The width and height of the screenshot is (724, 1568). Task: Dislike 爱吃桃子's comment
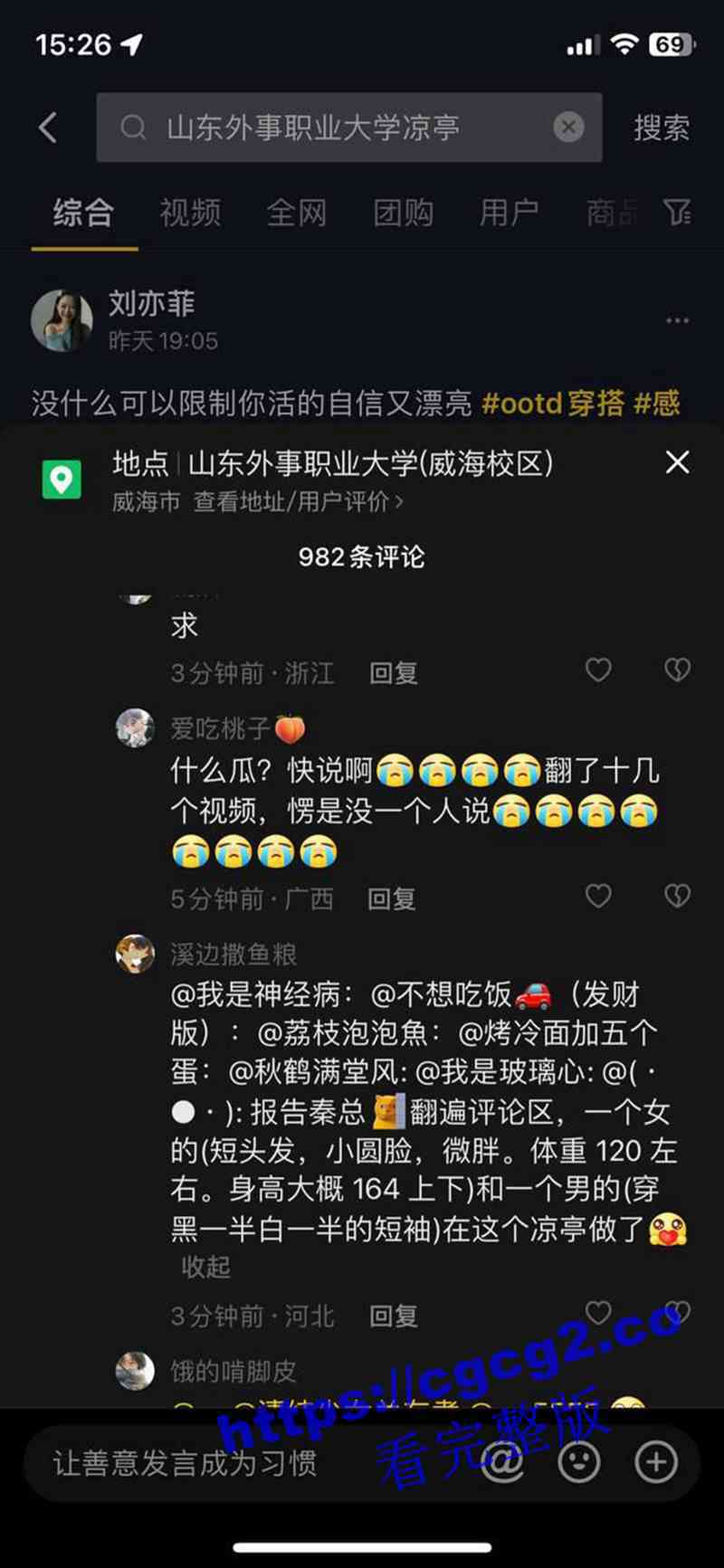pos(677,896)
